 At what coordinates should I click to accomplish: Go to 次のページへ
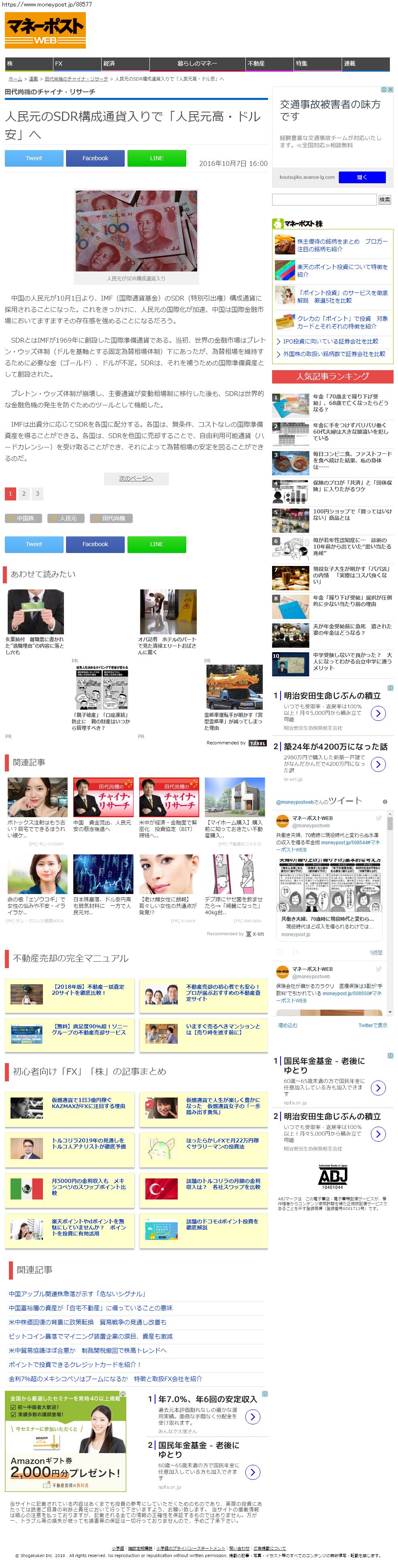coord(136,479)
